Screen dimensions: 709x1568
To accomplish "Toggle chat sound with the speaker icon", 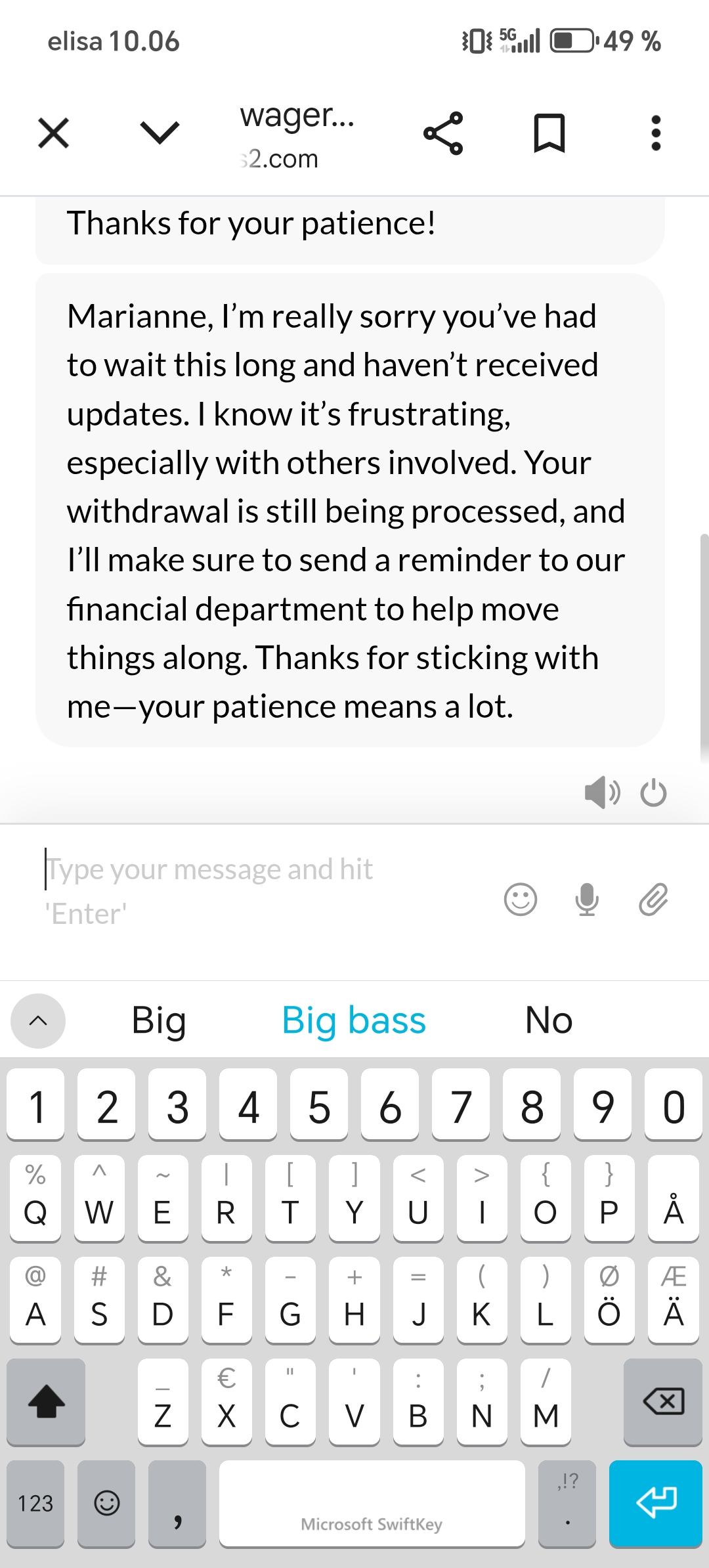I will tap(601, 793).
